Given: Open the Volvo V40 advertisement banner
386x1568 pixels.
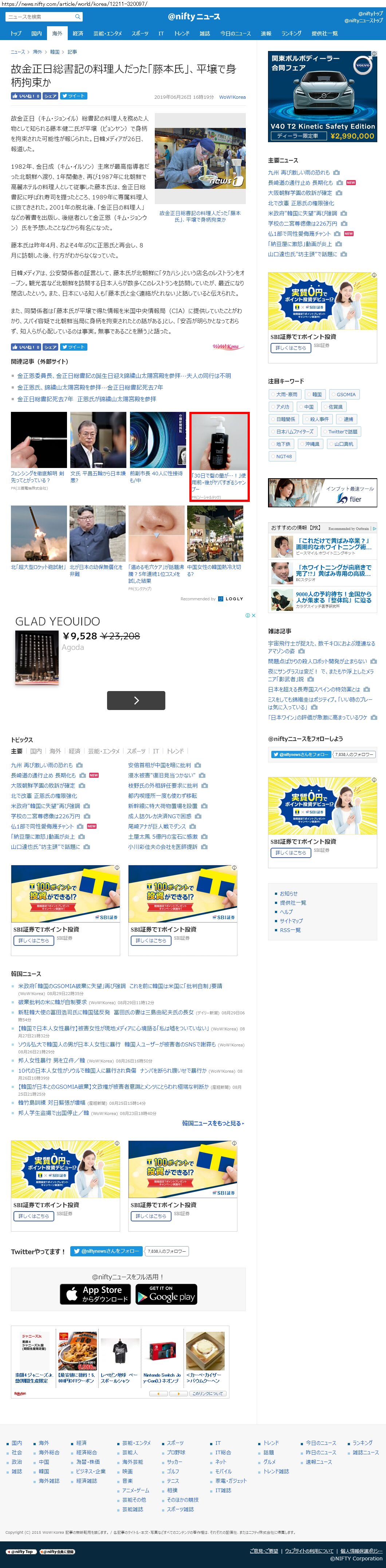Looking at the screenshot, I should (323, 96).
